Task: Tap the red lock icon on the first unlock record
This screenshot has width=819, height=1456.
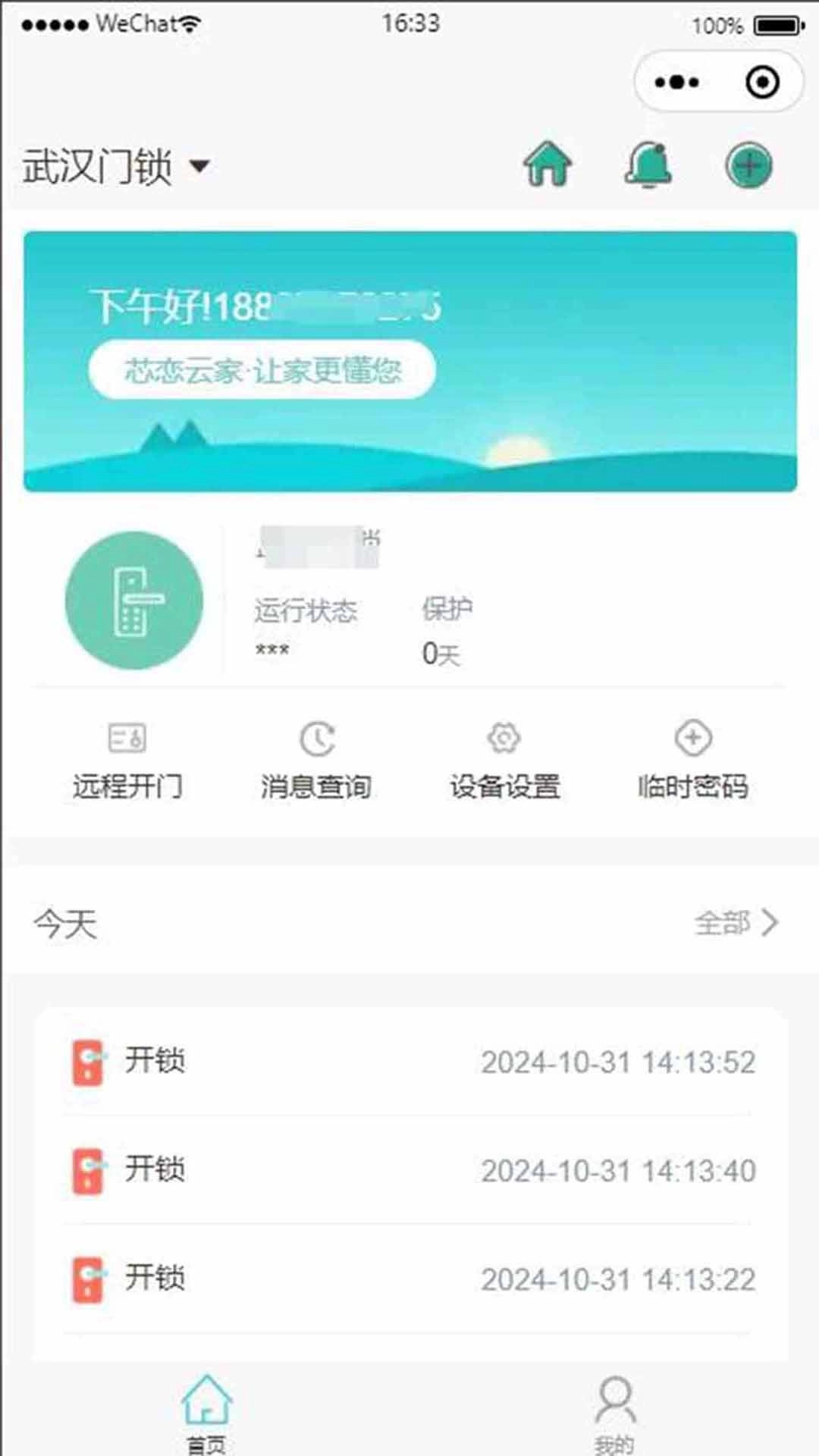Action: coord(88,1062)
